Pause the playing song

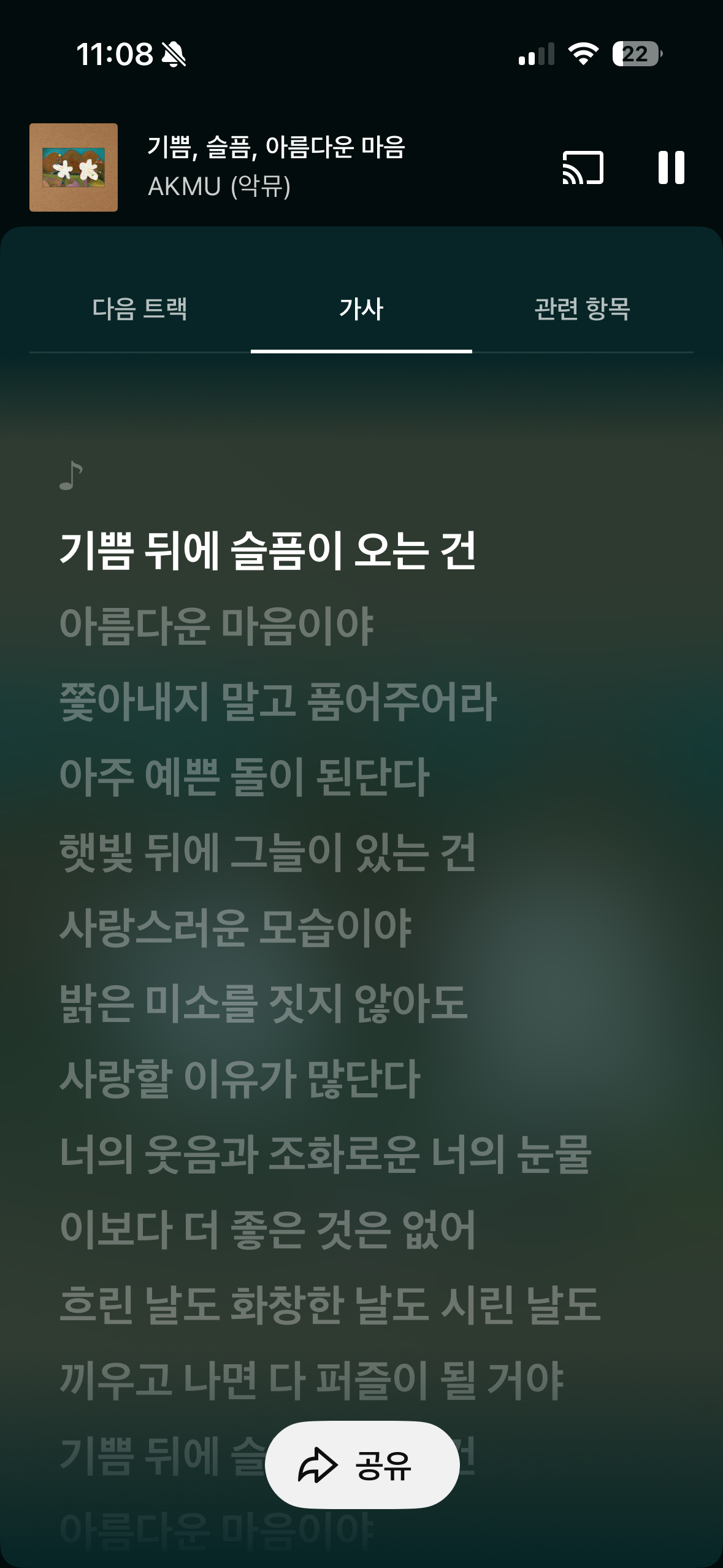671,167
